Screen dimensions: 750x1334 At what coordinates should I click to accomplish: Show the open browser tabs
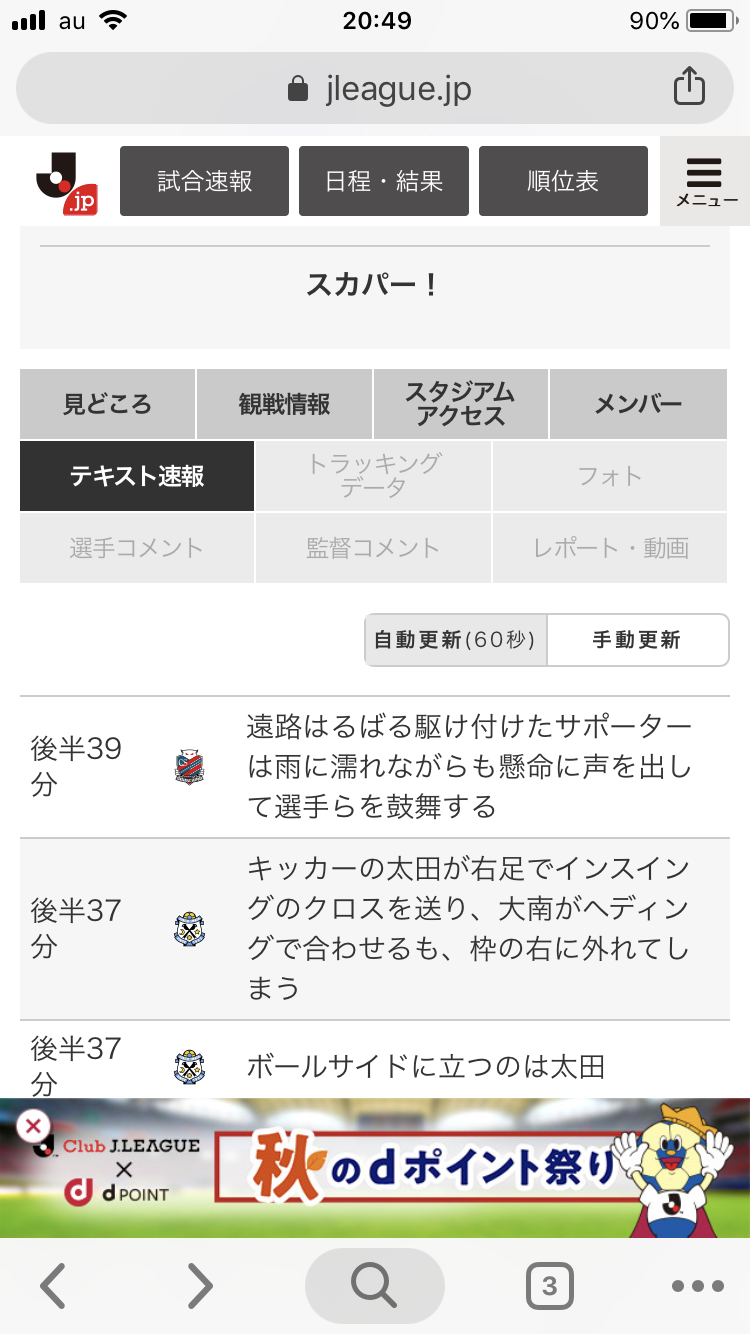pos(549,1286)
